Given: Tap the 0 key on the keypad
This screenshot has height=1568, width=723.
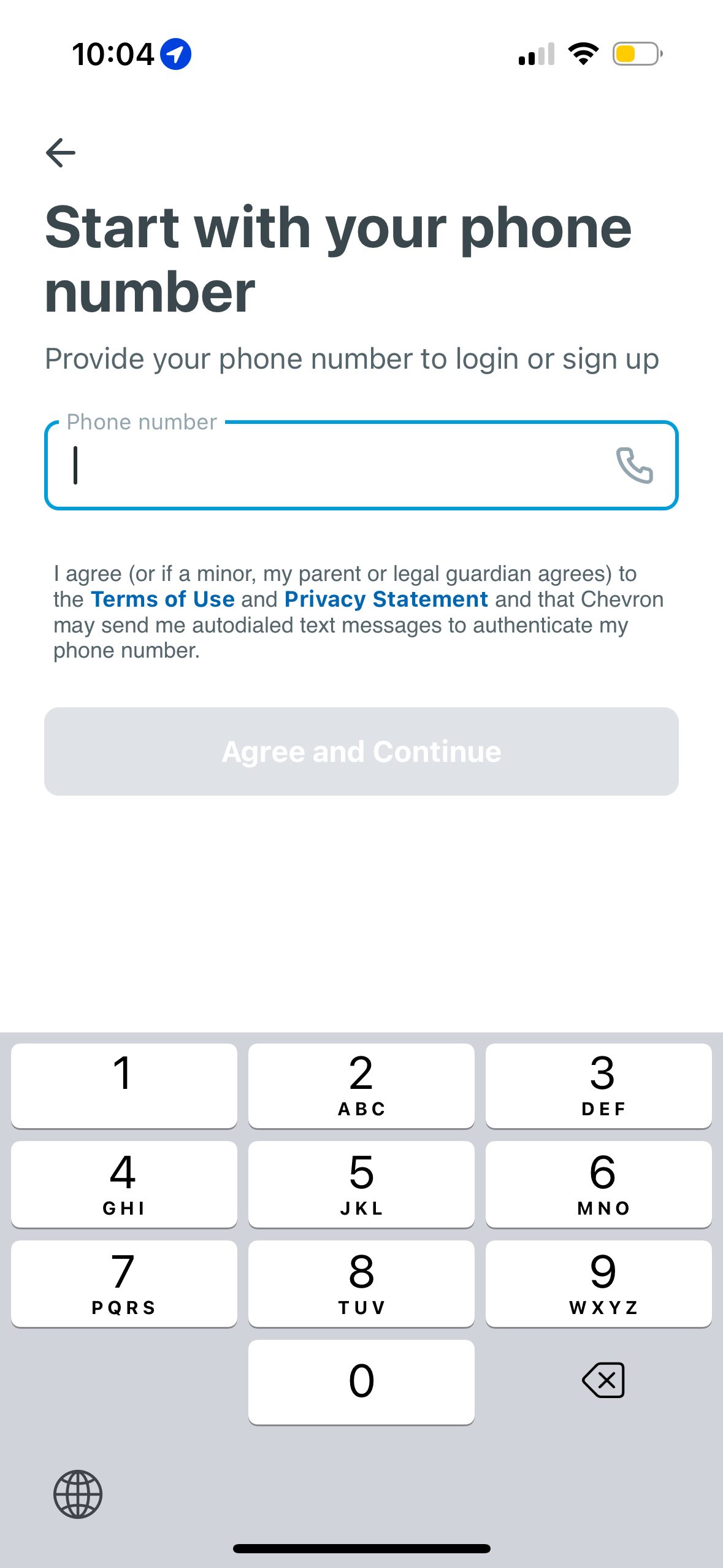Looking at the screenshot, I should (361, 1381).
